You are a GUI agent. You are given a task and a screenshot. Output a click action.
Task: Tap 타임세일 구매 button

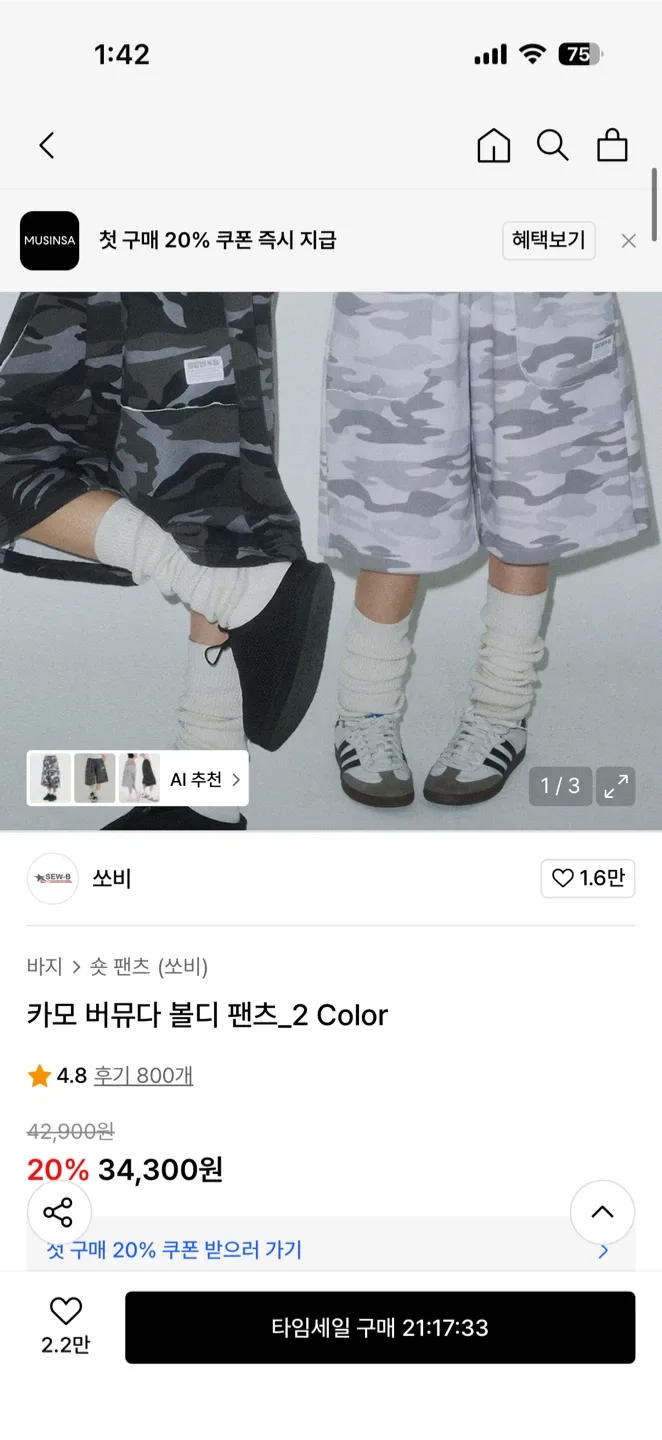380,1328
